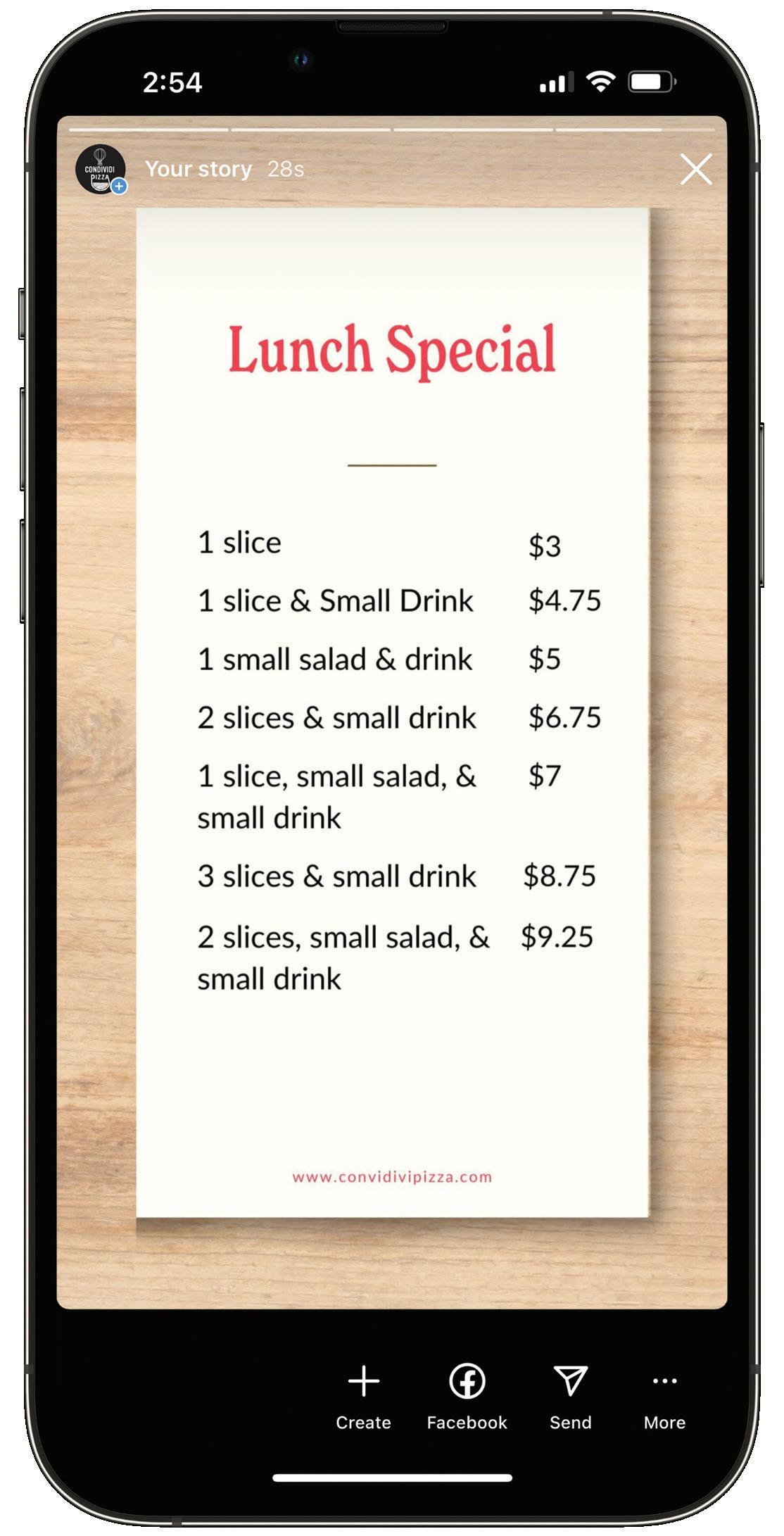The image size is (784, 1536).
Task: Close the story viewer
Action: coord(695,170)
